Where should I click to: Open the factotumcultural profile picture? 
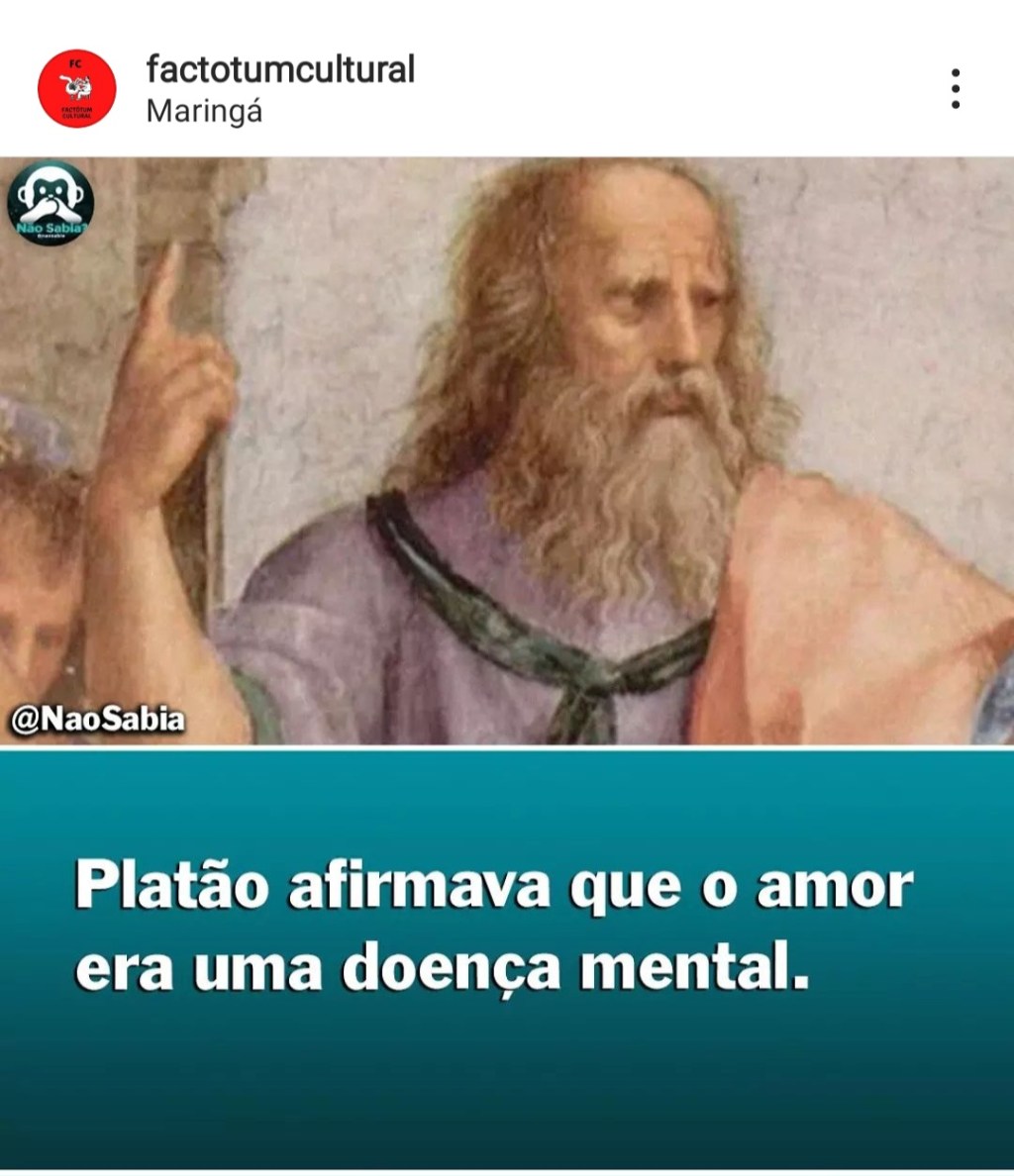click(77, 89)
